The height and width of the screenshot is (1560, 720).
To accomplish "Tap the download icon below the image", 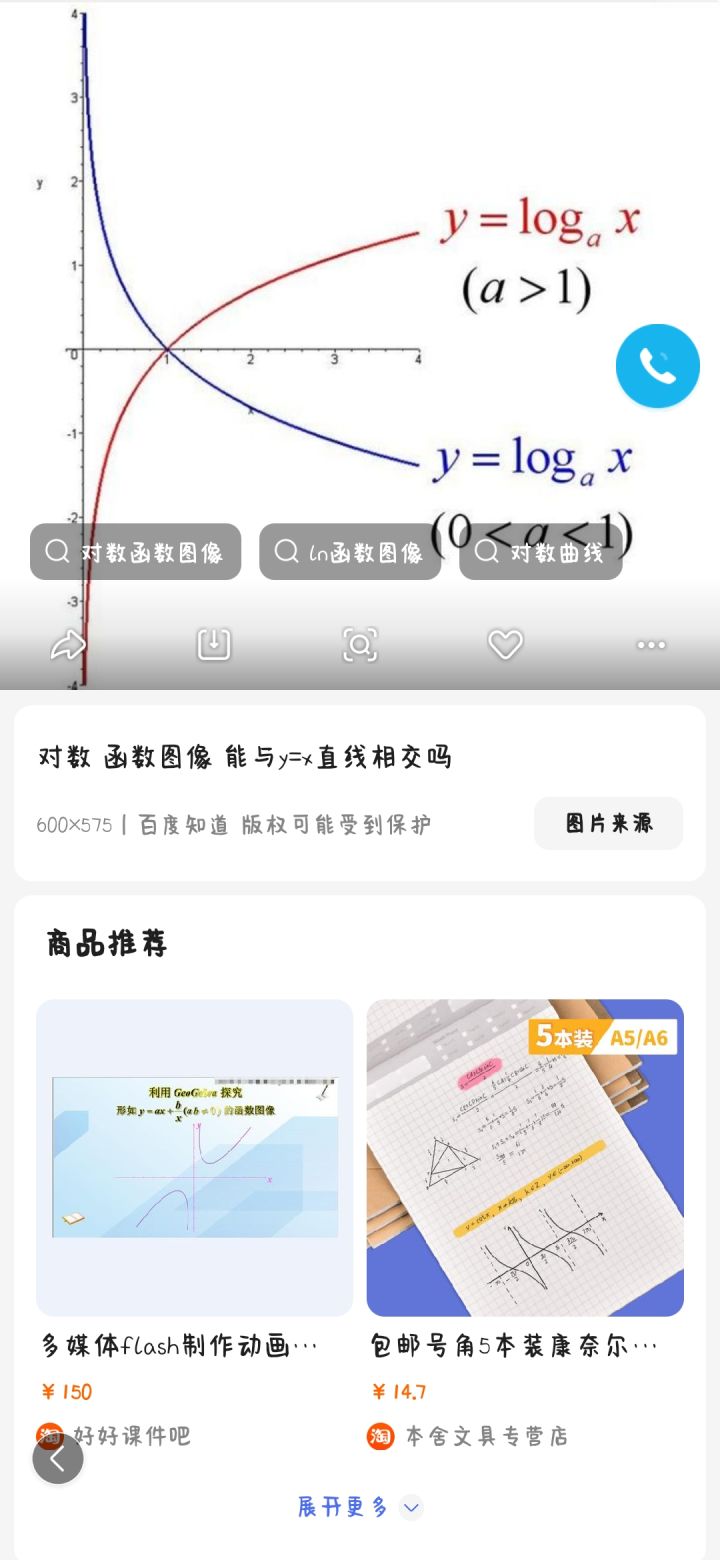I will pos(213,645).
